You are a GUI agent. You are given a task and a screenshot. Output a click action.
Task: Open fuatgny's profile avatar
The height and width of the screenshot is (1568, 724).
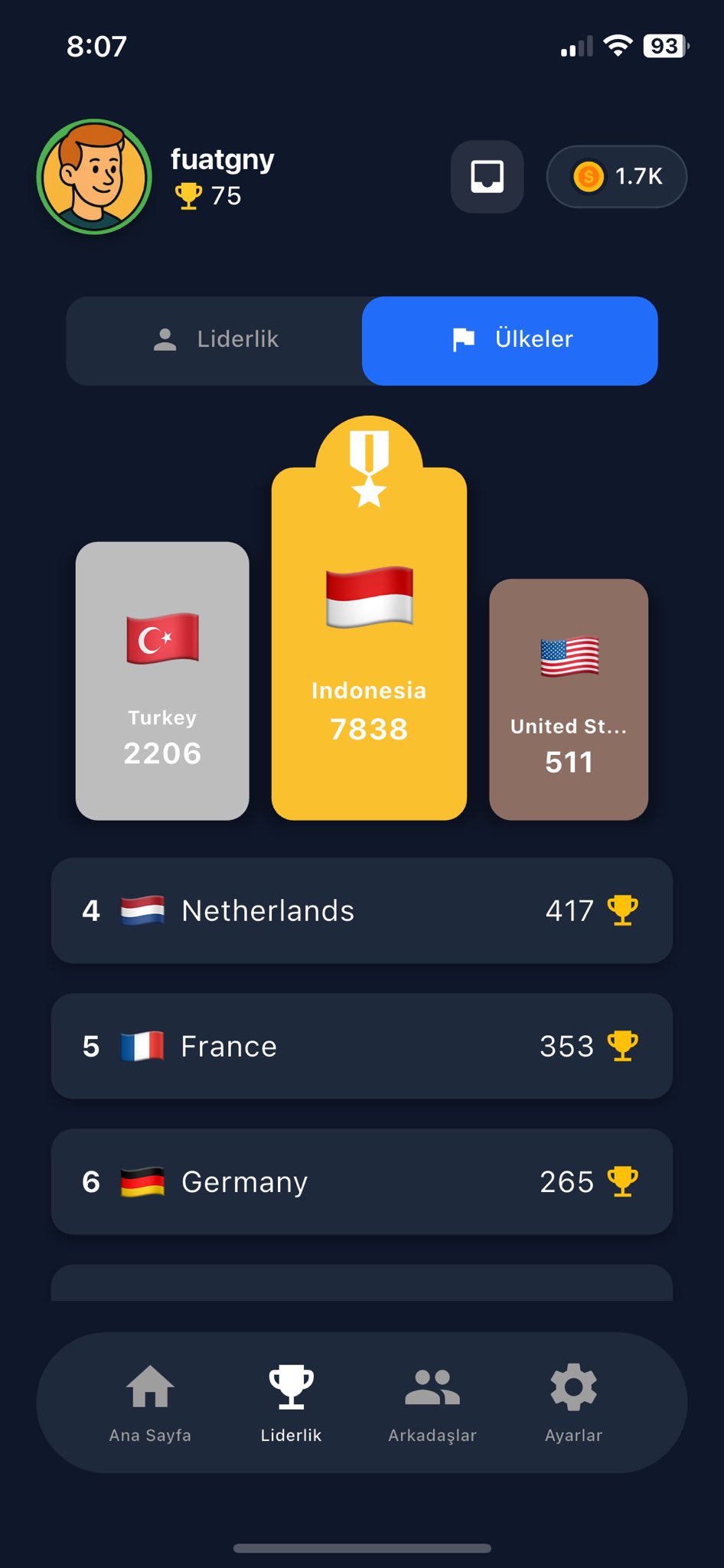click(94, 177)
